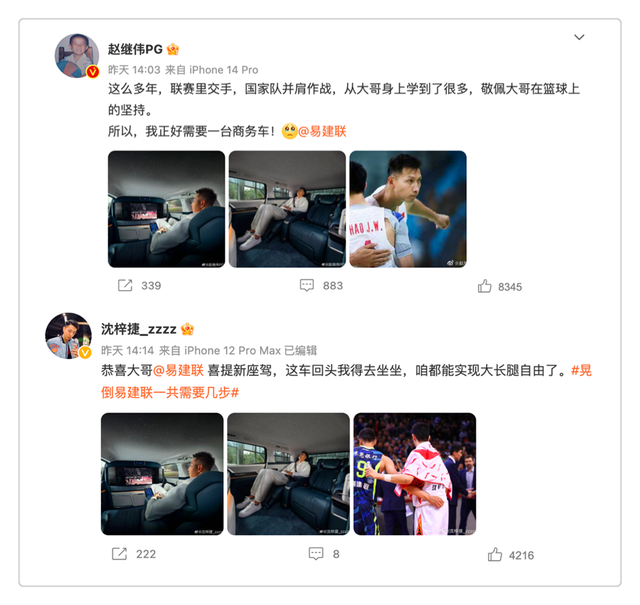View first car interior photo in 赵继伟PG's post
Image resolution: width=640 pixels, height=605 pixels.
coord(166,209)
